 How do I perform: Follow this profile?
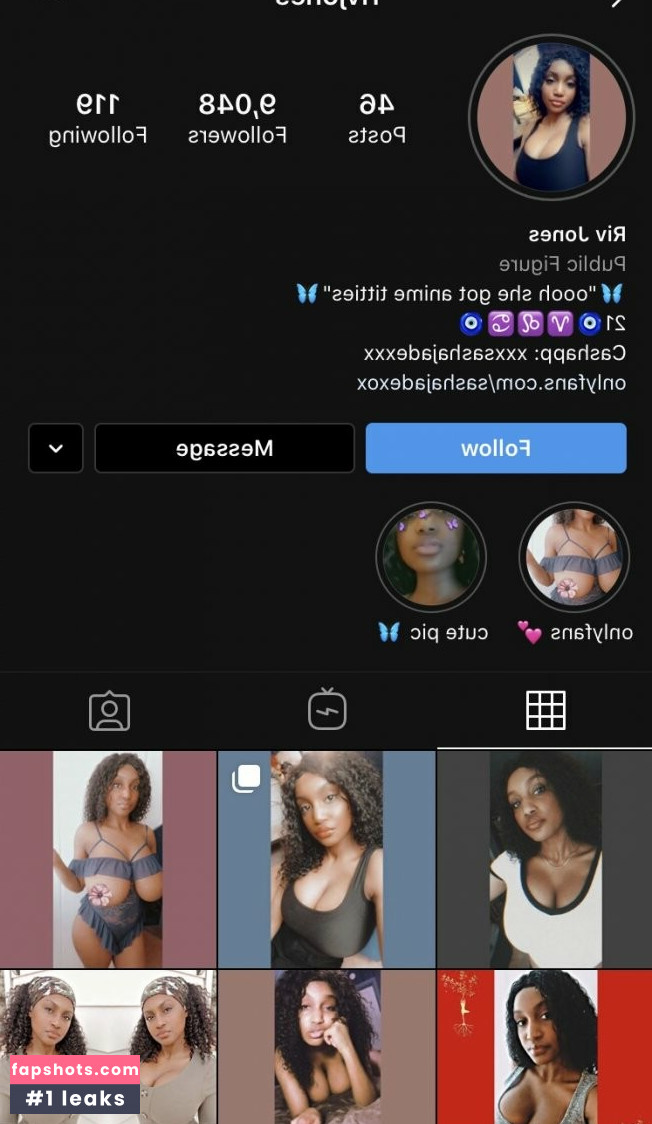496,448
